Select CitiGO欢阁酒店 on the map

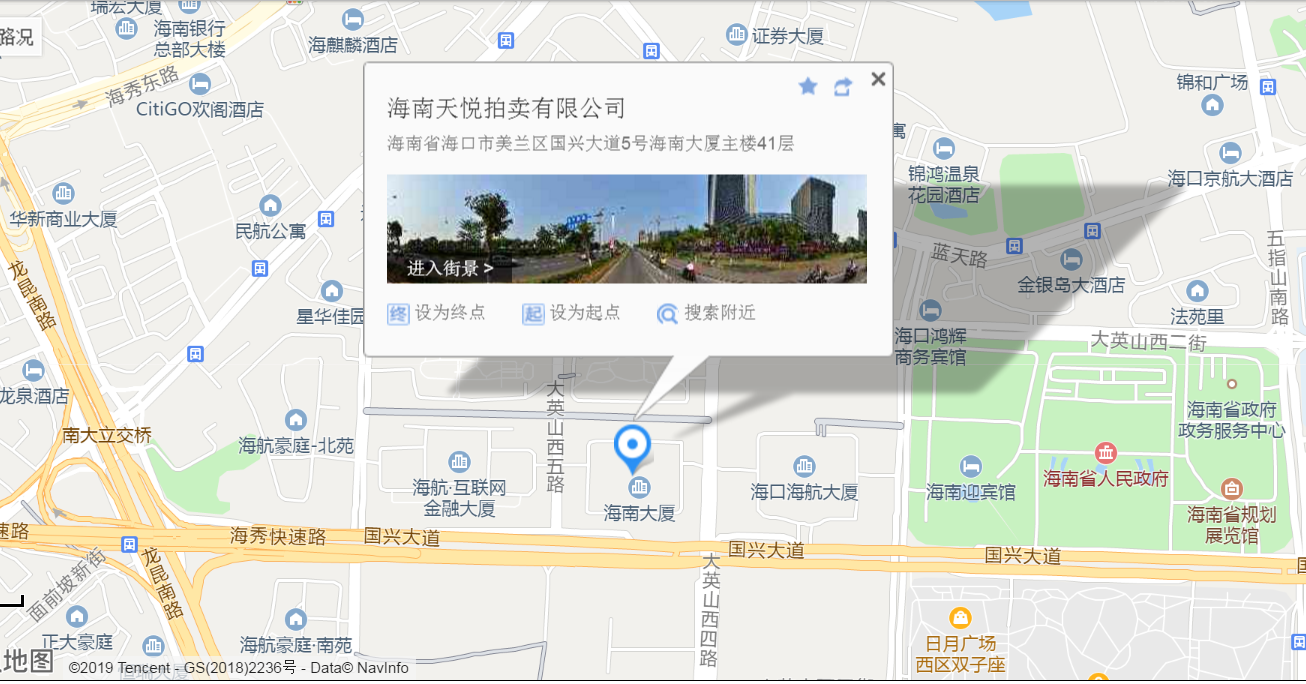coord(200,84)
